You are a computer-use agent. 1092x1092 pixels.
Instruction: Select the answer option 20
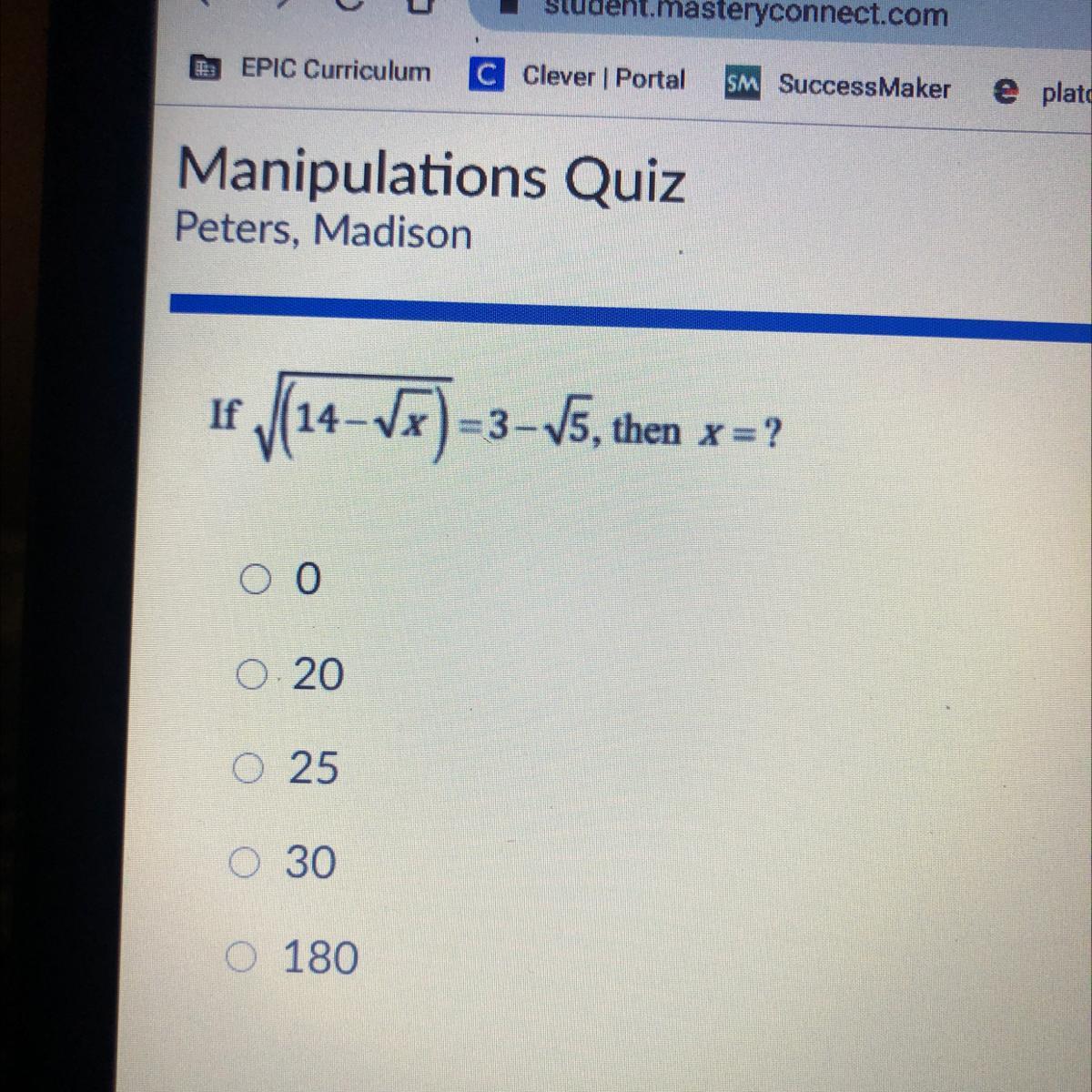pos(253,674)
